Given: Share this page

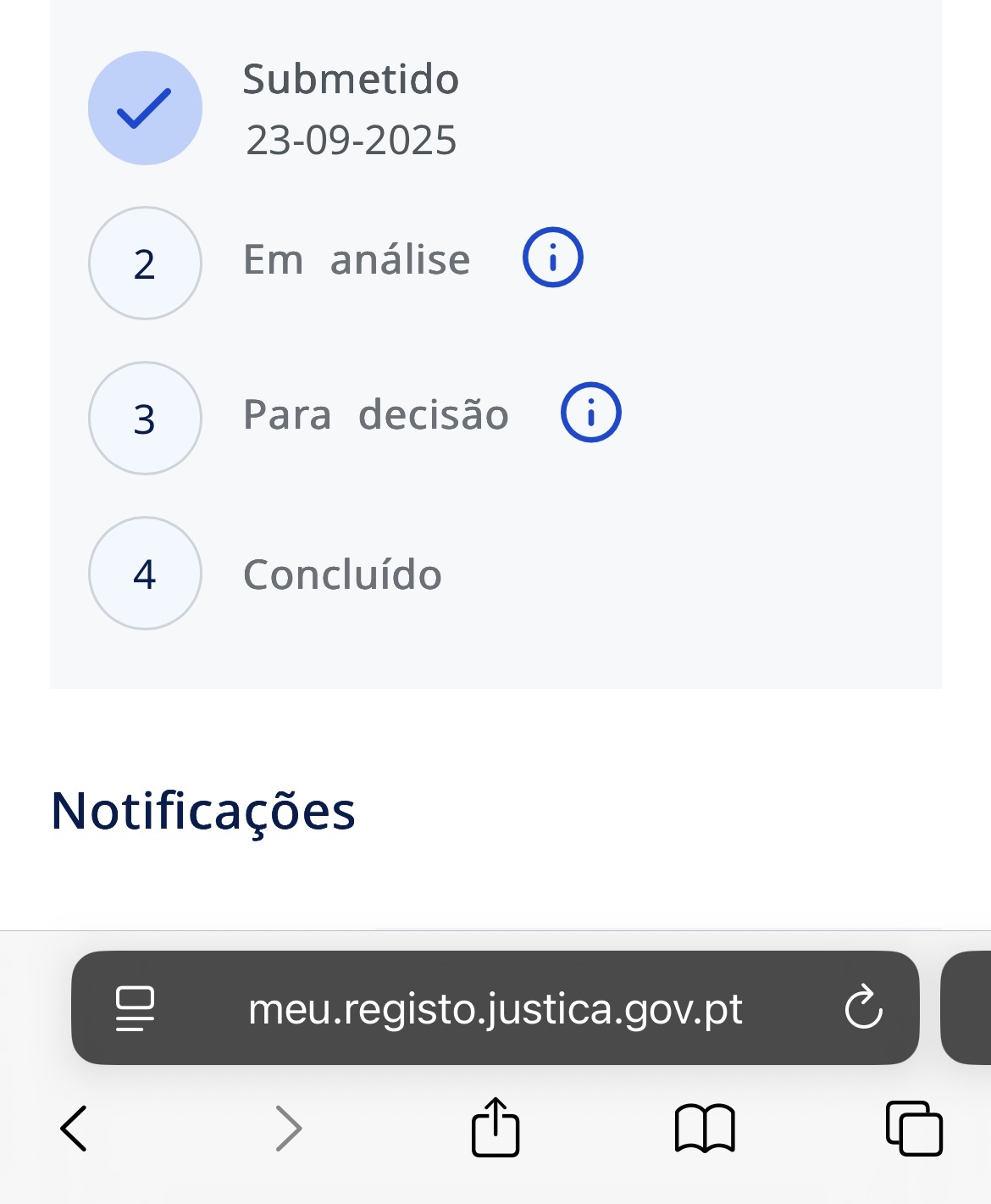Looking at the screenshot, I should click(495, 1128).
